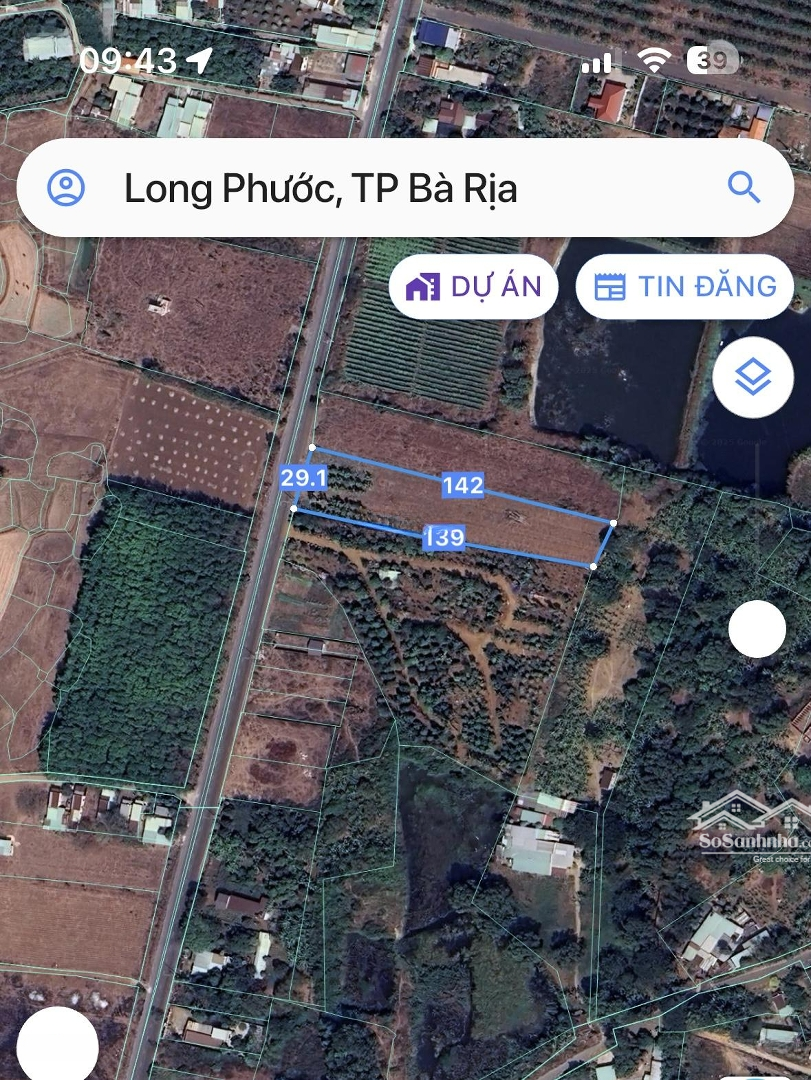Open the TIN ĐĂNG listings
This screenshot has height=1080, width=811.
coord(685,287)
